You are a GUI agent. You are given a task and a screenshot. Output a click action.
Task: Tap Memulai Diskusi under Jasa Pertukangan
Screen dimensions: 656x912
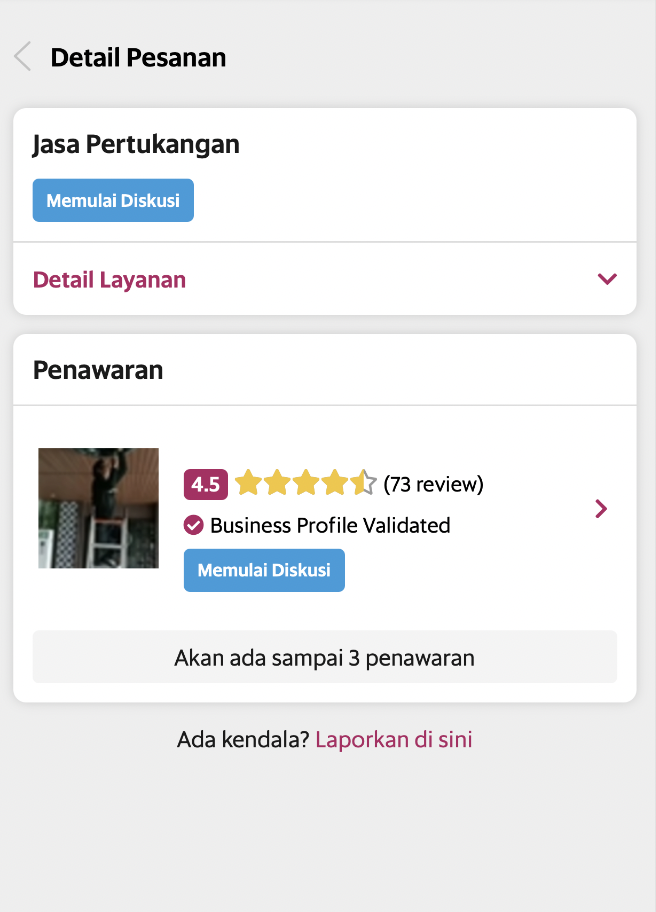click(x=113, y=200)
